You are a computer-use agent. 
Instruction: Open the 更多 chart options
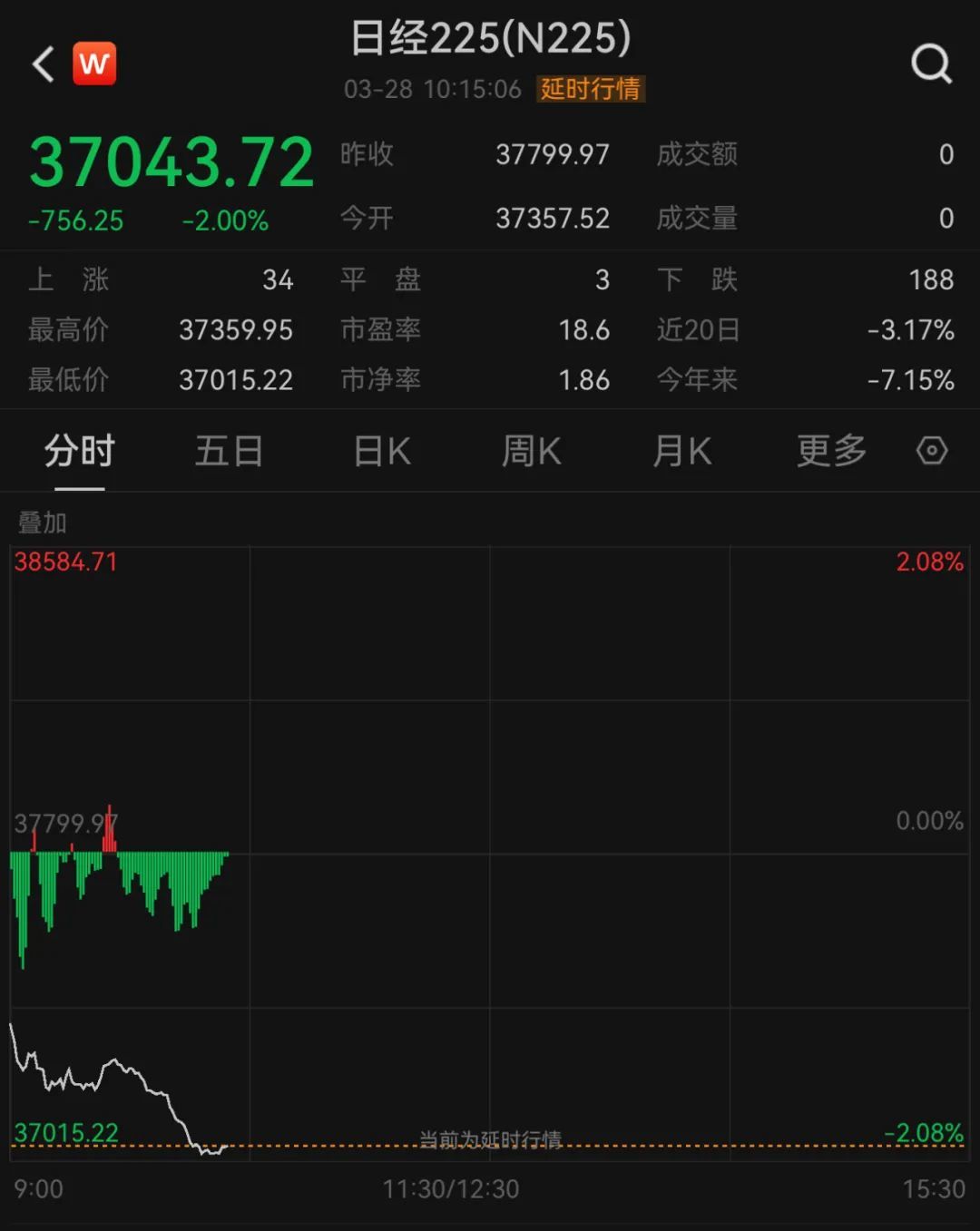coord(831,451)
